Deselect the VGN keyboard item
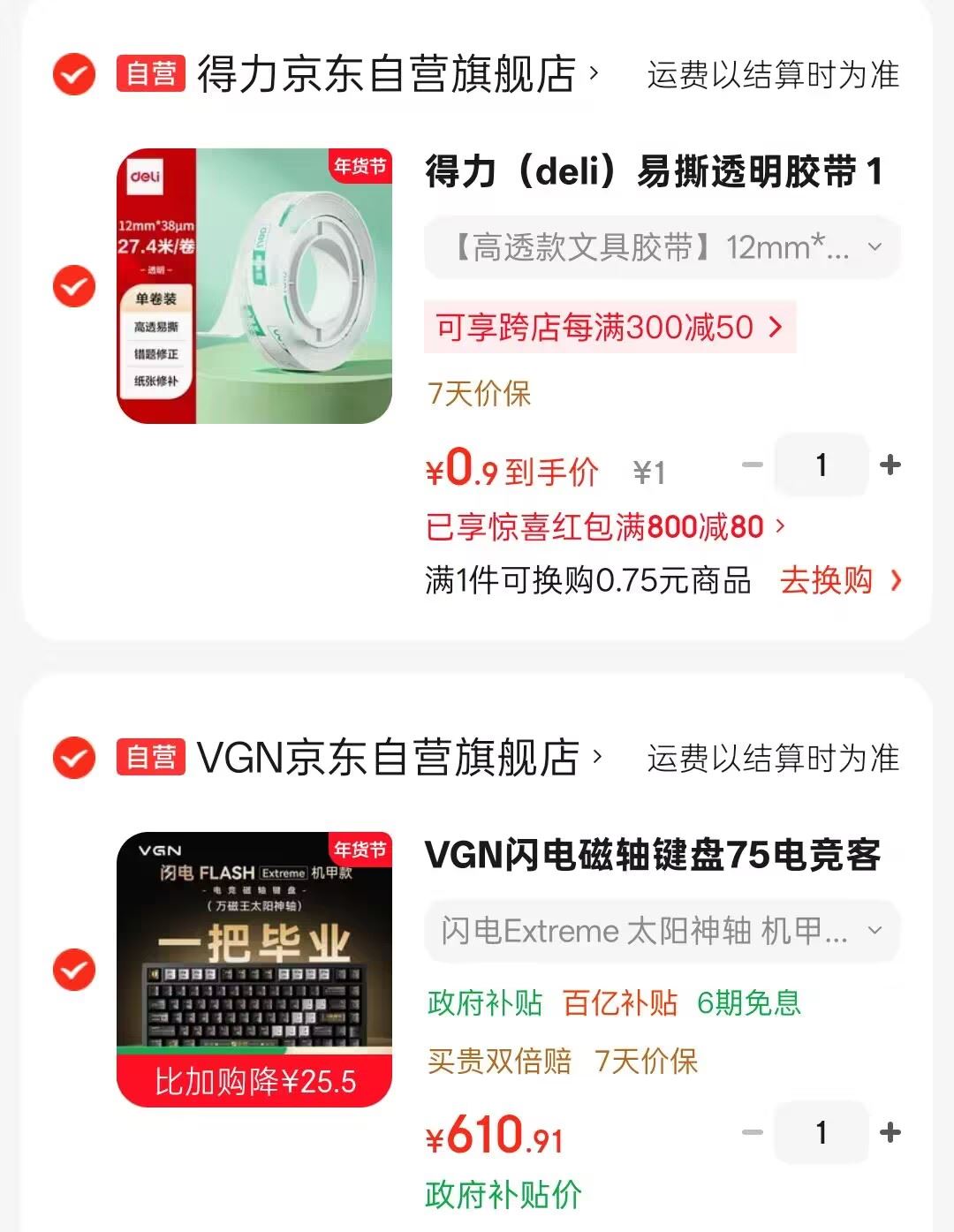 point(74,970)
